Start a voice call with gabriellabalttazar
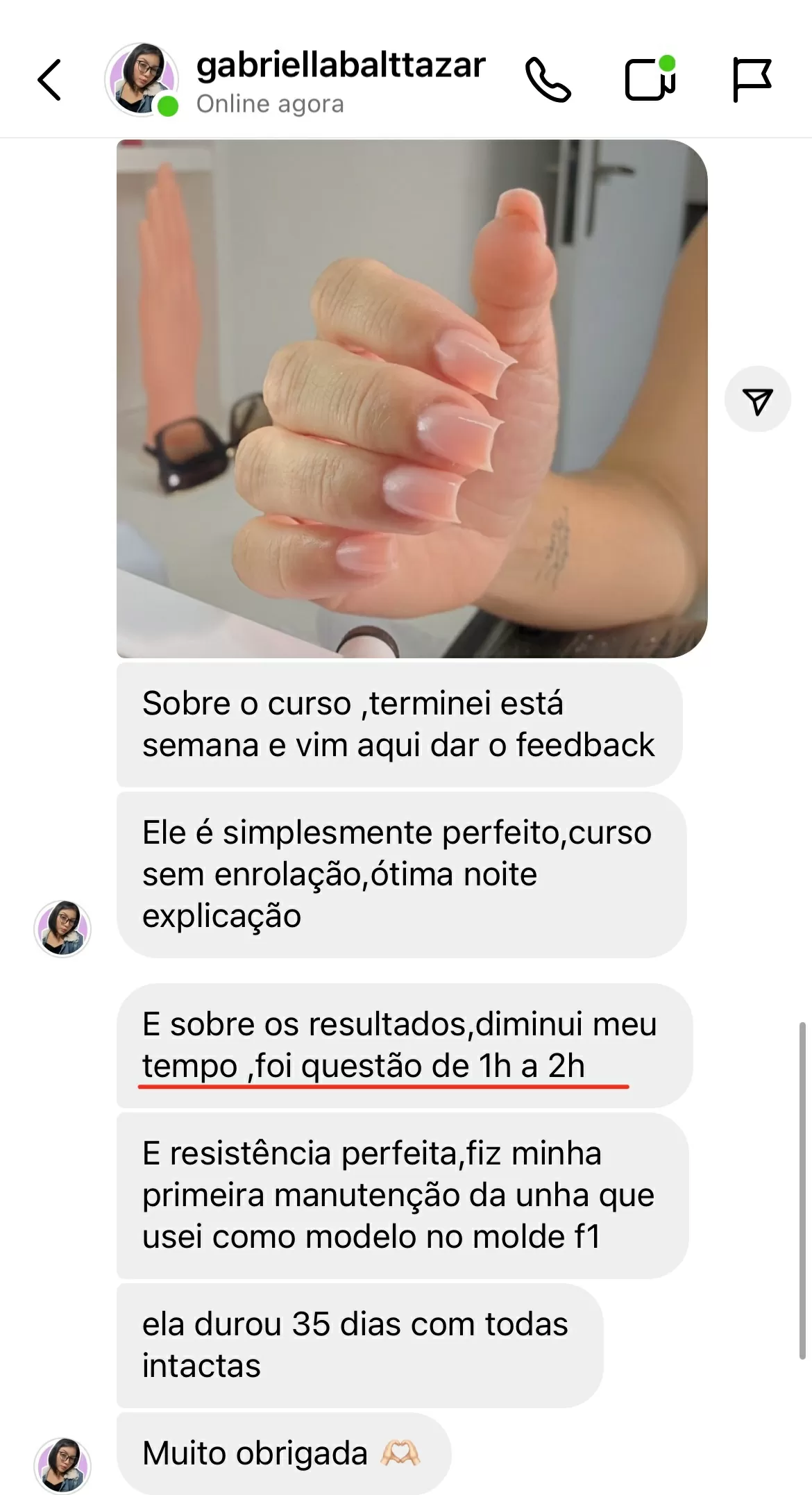 [548, 81]
